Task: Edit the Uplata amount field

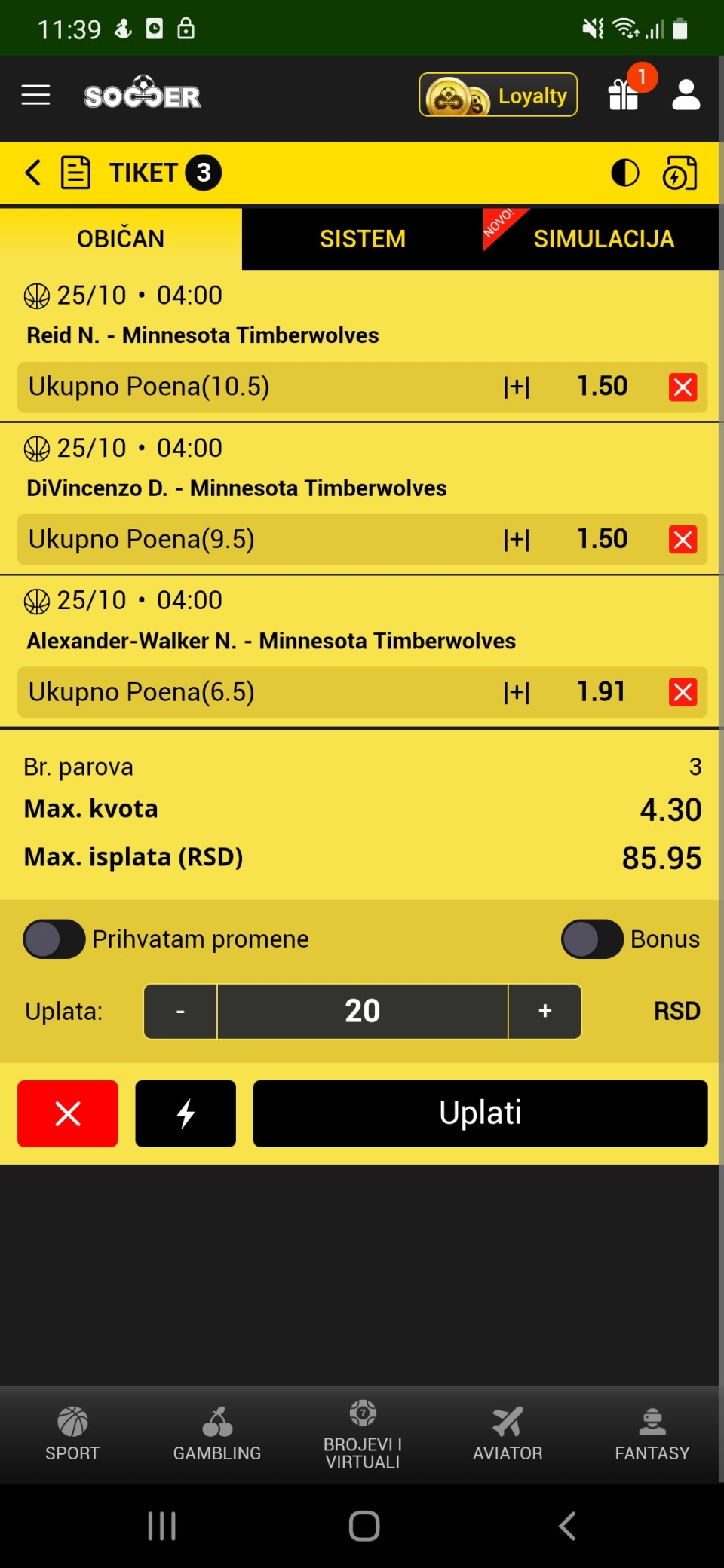Action: [x=362, y=1012]
